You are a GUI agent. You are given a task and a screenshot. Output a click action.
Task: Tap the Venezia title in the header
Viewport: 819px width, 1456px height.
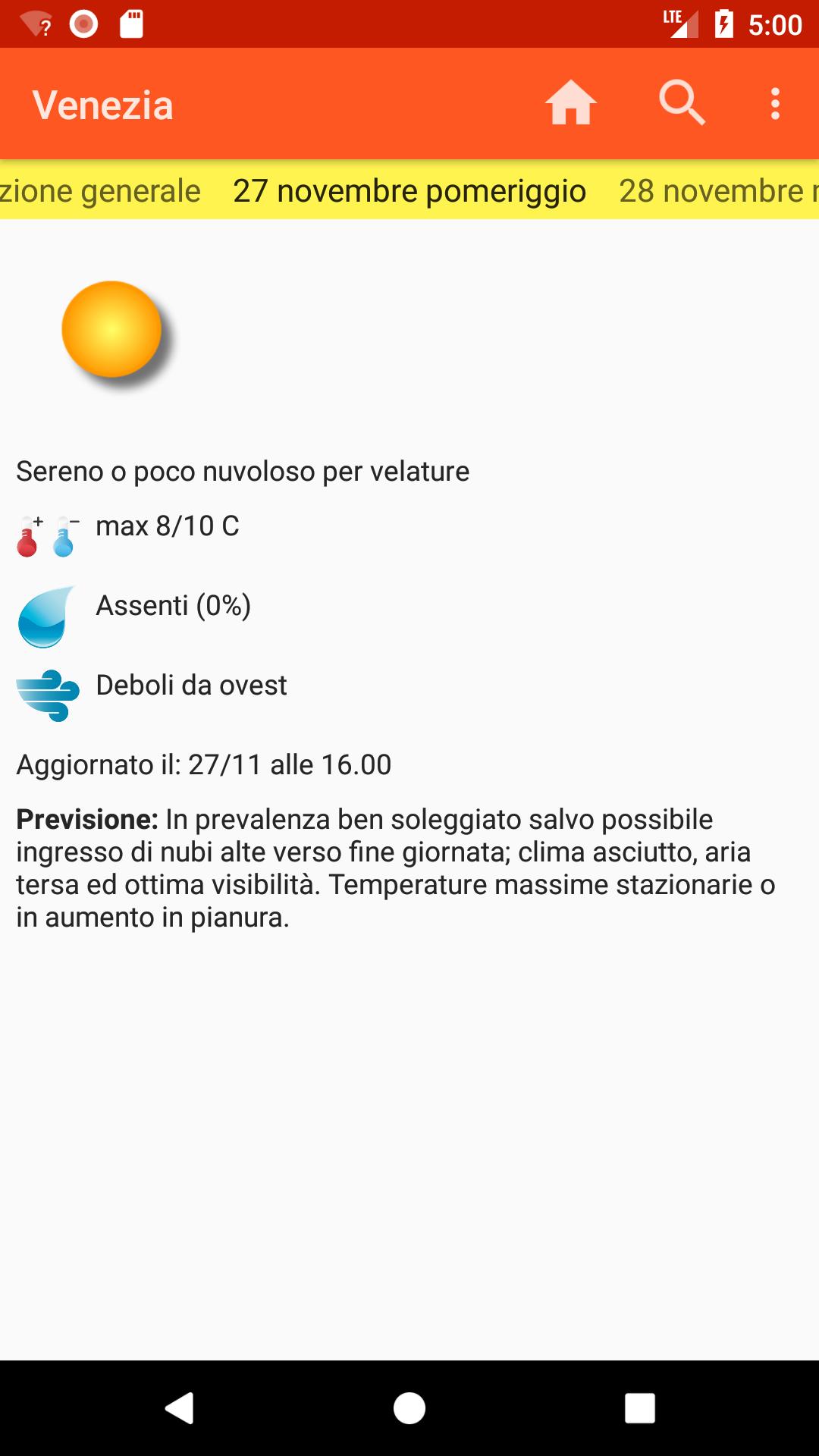click(104, 104)
